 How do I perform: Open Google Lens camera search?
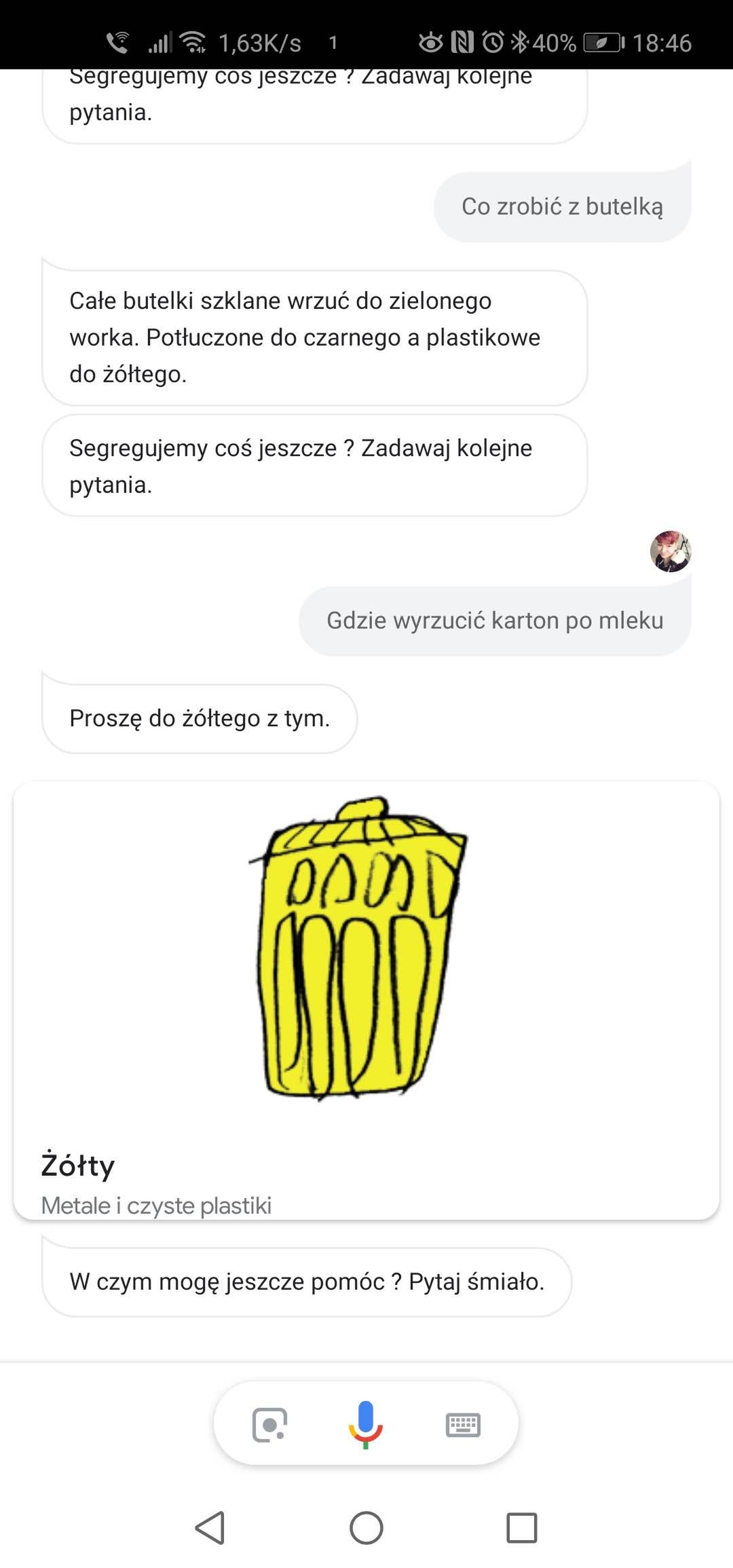pyautogui.click(x=269, y=1424)
